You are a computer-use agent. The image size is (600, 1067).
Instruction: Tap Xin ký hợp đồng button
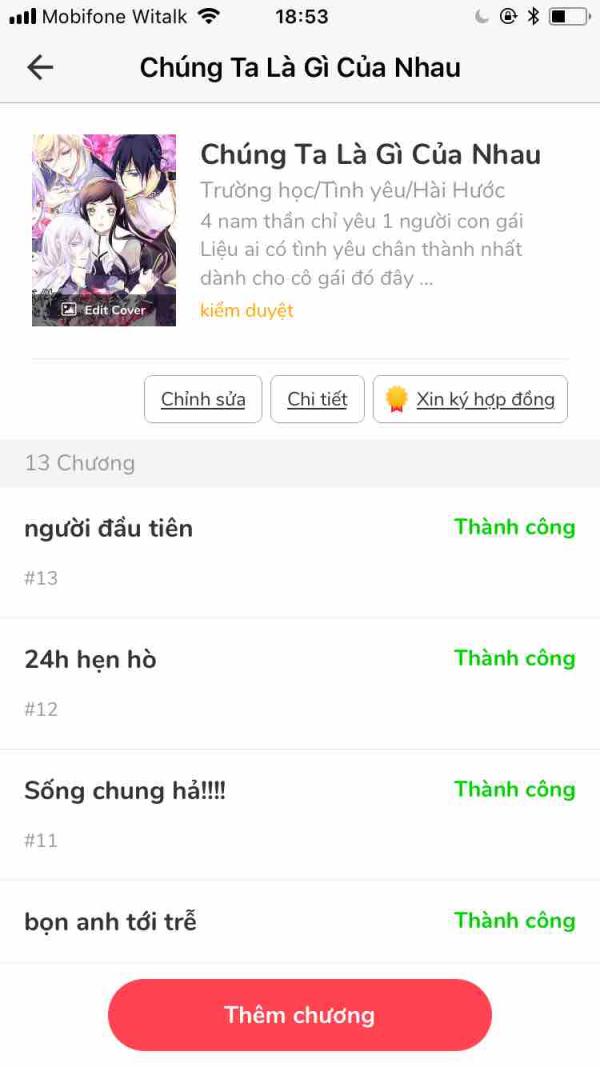point(470,399)
